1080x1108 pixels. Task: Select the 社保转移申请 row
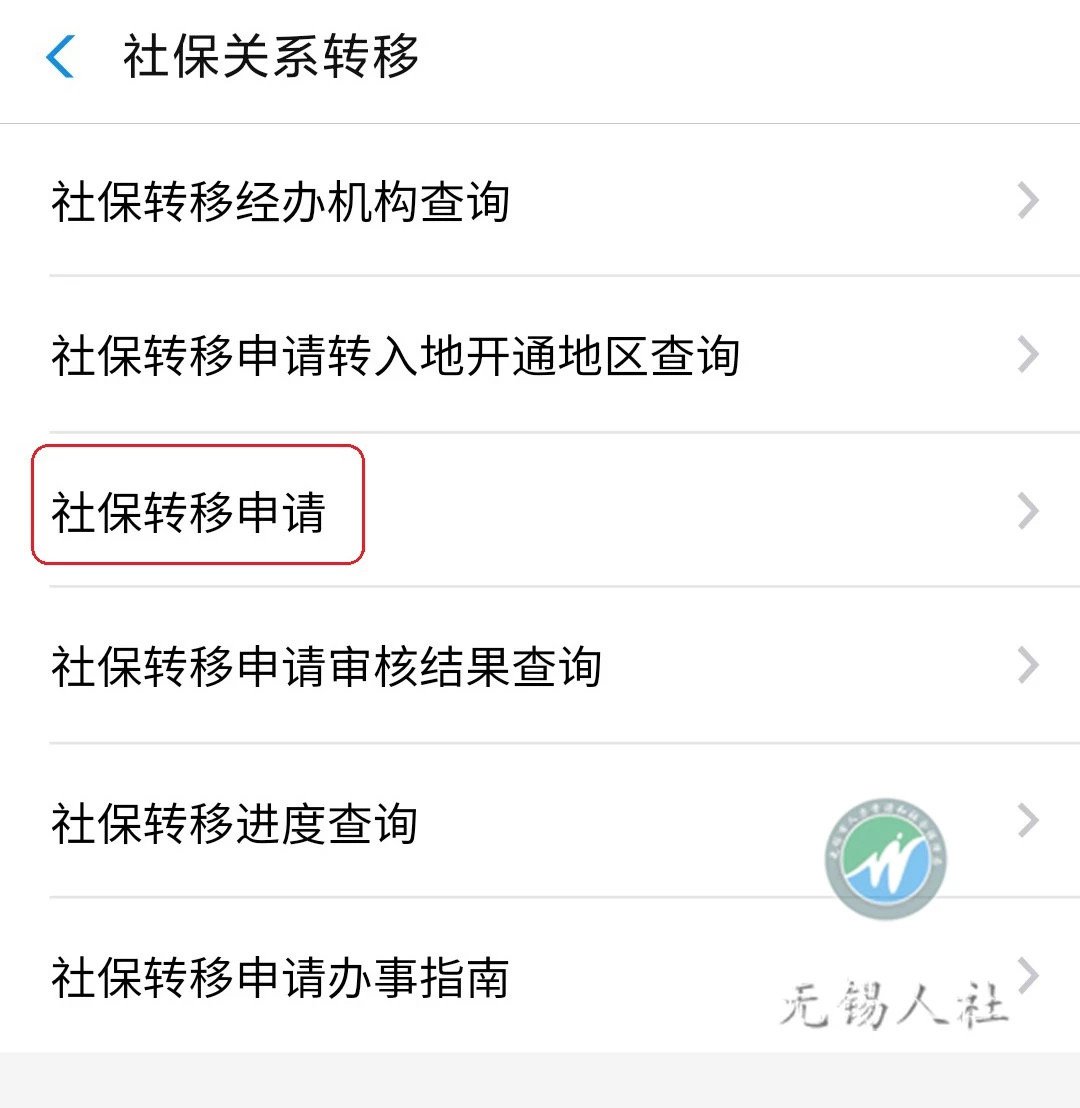(x=190, y=512)
